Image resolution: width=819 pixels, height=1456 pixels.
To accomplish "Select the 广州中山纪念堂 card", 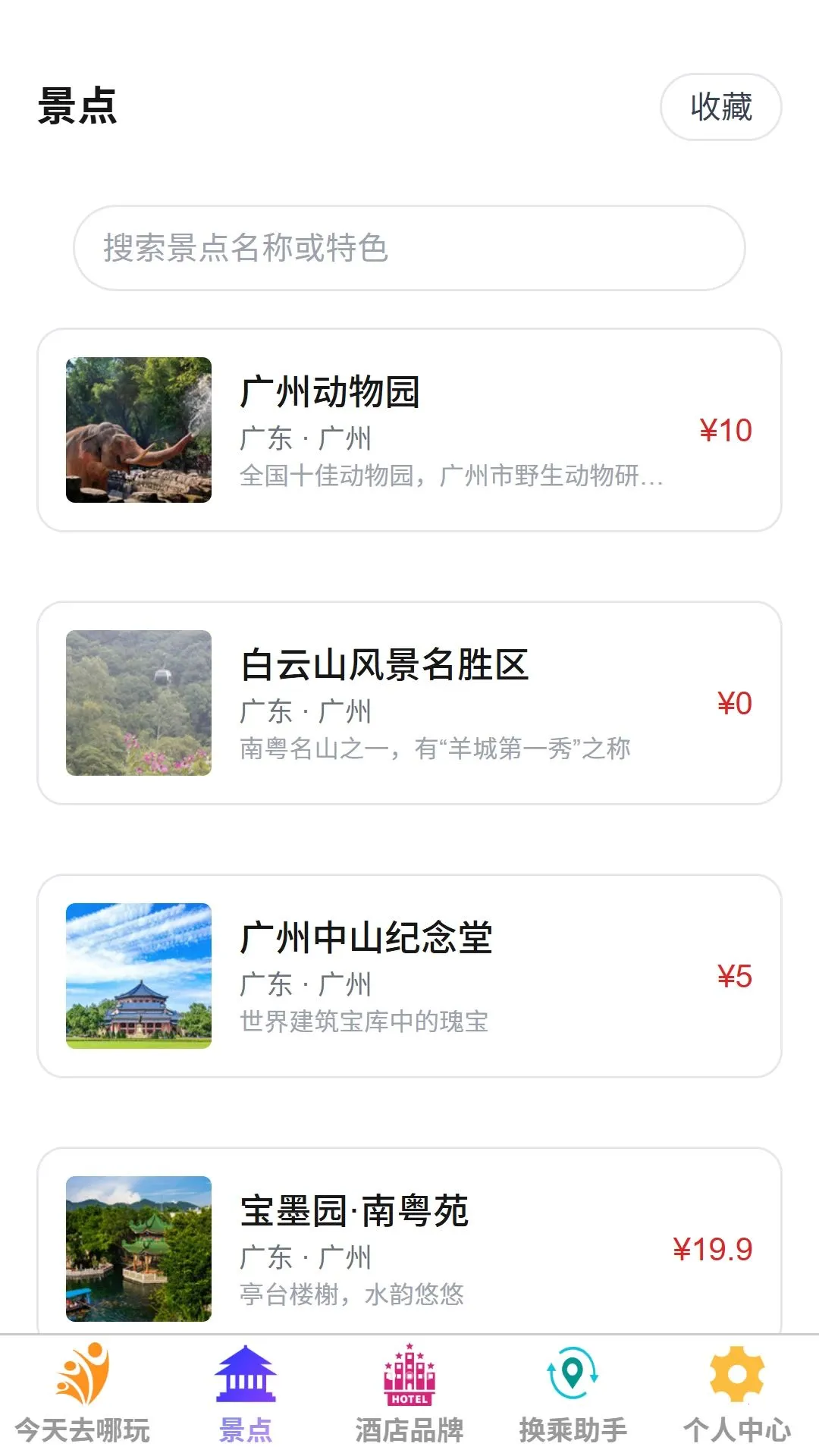I will (409, 976).
